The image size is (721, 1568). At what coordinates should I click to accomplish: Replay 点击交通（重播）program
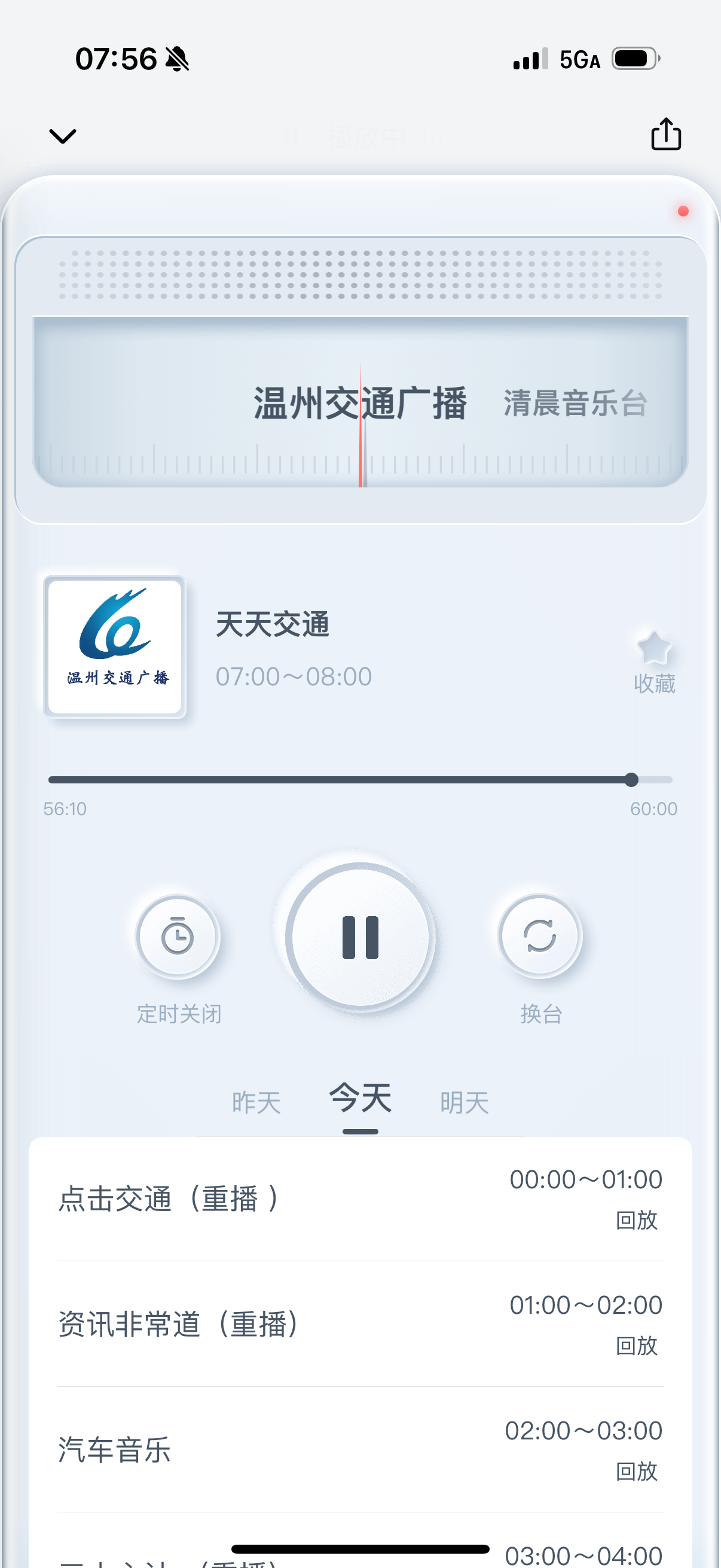(x=637, y=1221)
